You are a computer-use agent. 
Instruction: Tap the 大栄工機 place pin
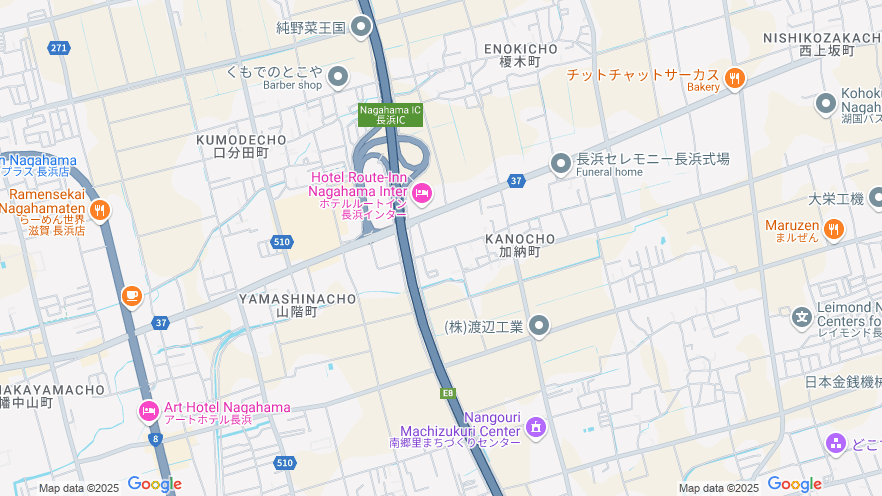click(876, 198)
